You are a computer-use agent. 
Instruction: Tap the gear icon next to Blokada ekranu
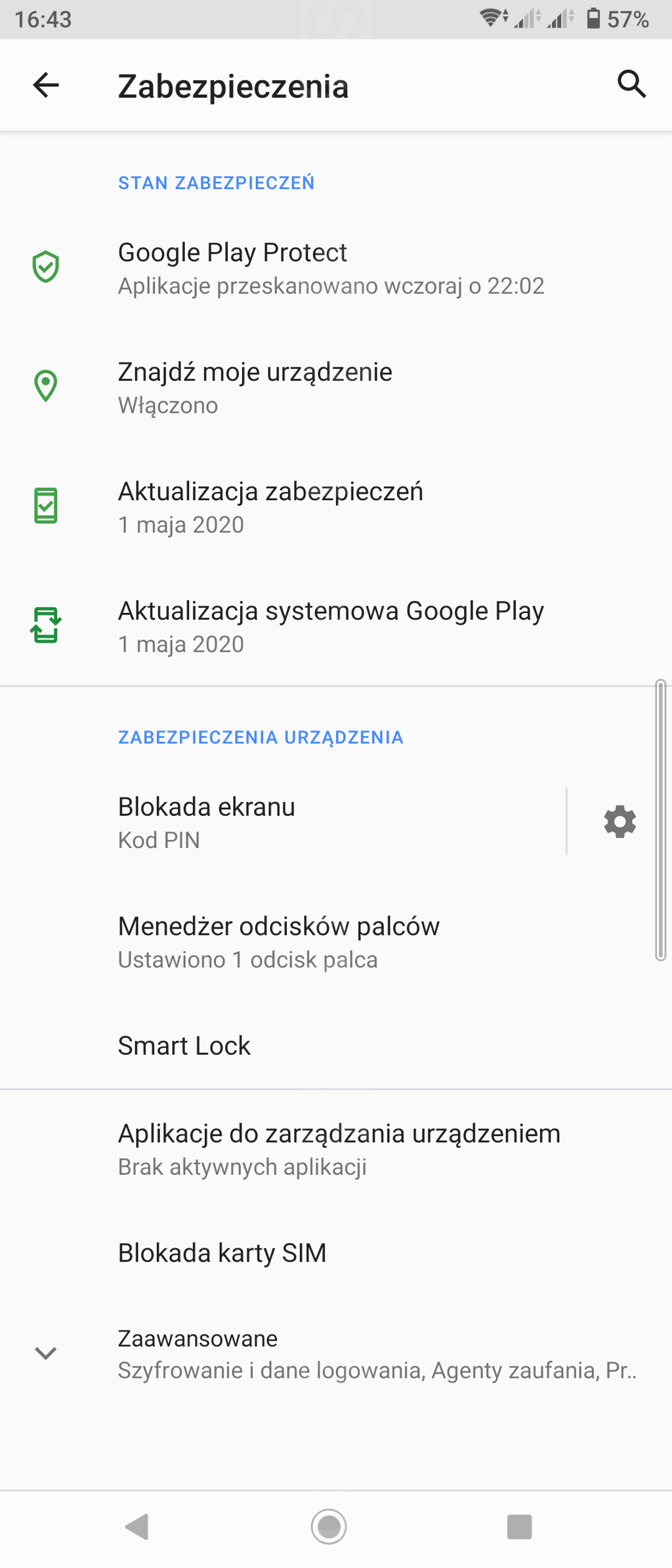pyautogui.click(x=619, y=822)
